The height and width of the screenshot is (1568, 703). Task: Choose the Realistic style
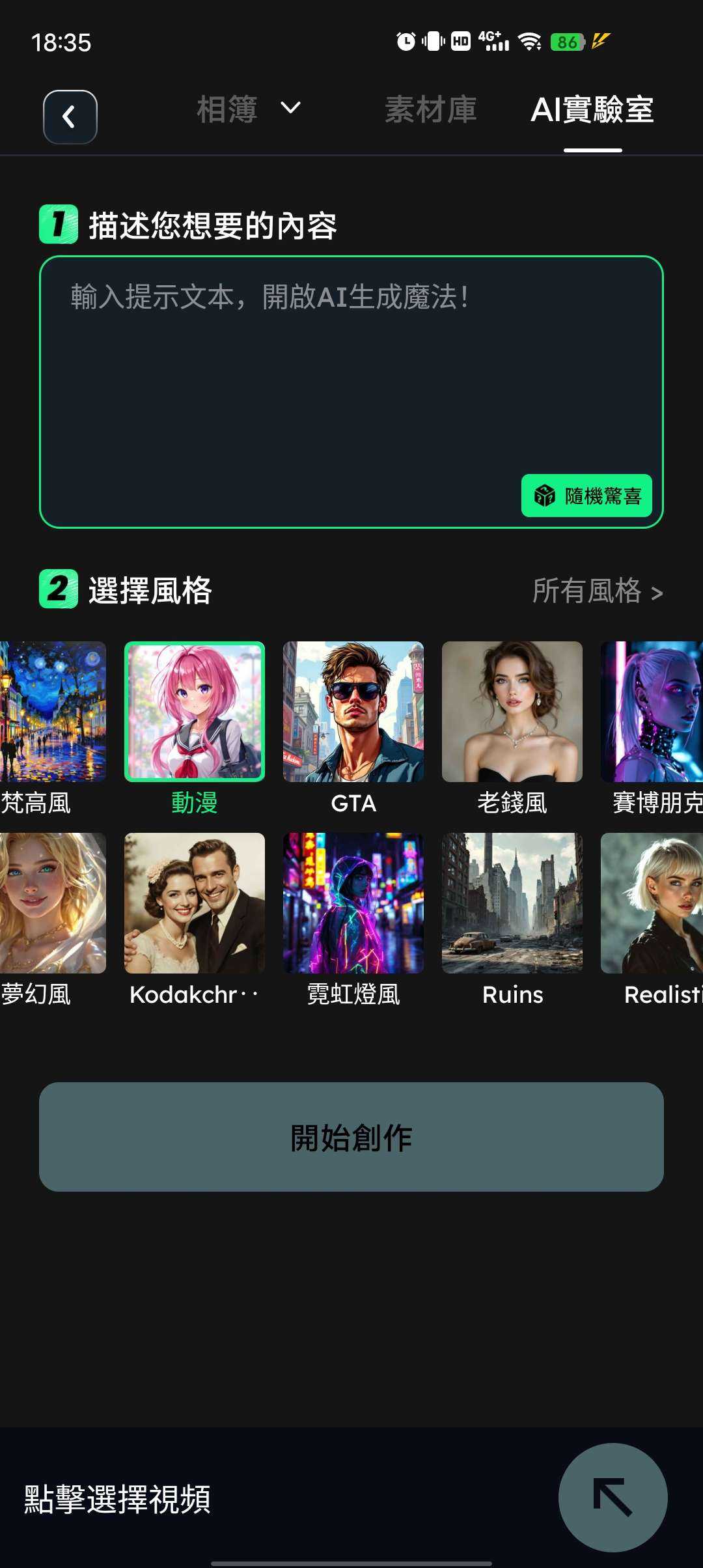tap(652, 904)
